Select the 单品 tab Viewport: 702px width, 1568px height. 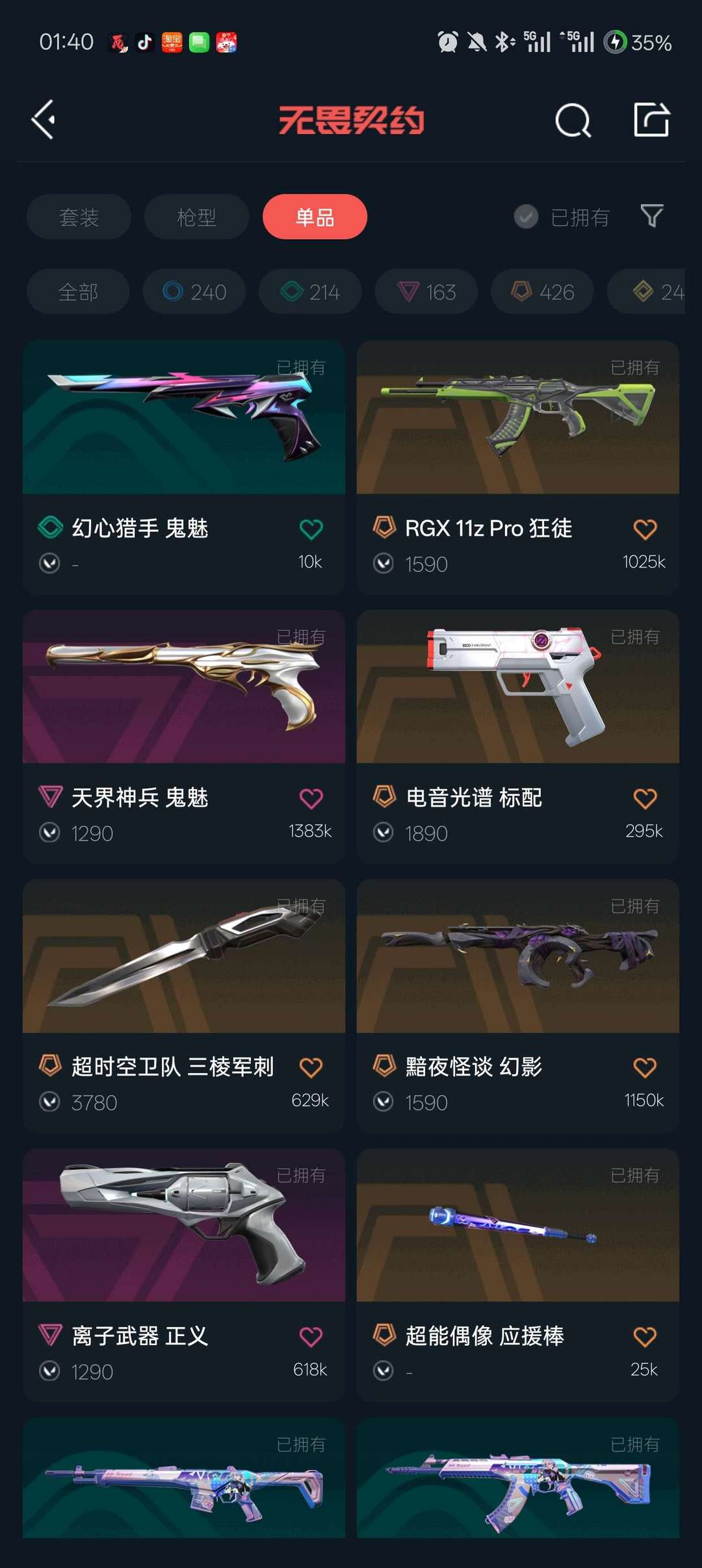pyautogui.click(x=315, y=217)
